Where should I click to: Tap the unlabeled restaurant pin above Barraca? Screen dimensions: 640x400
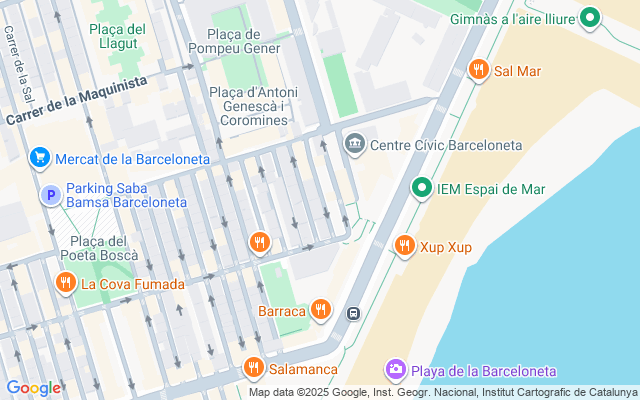260,241
